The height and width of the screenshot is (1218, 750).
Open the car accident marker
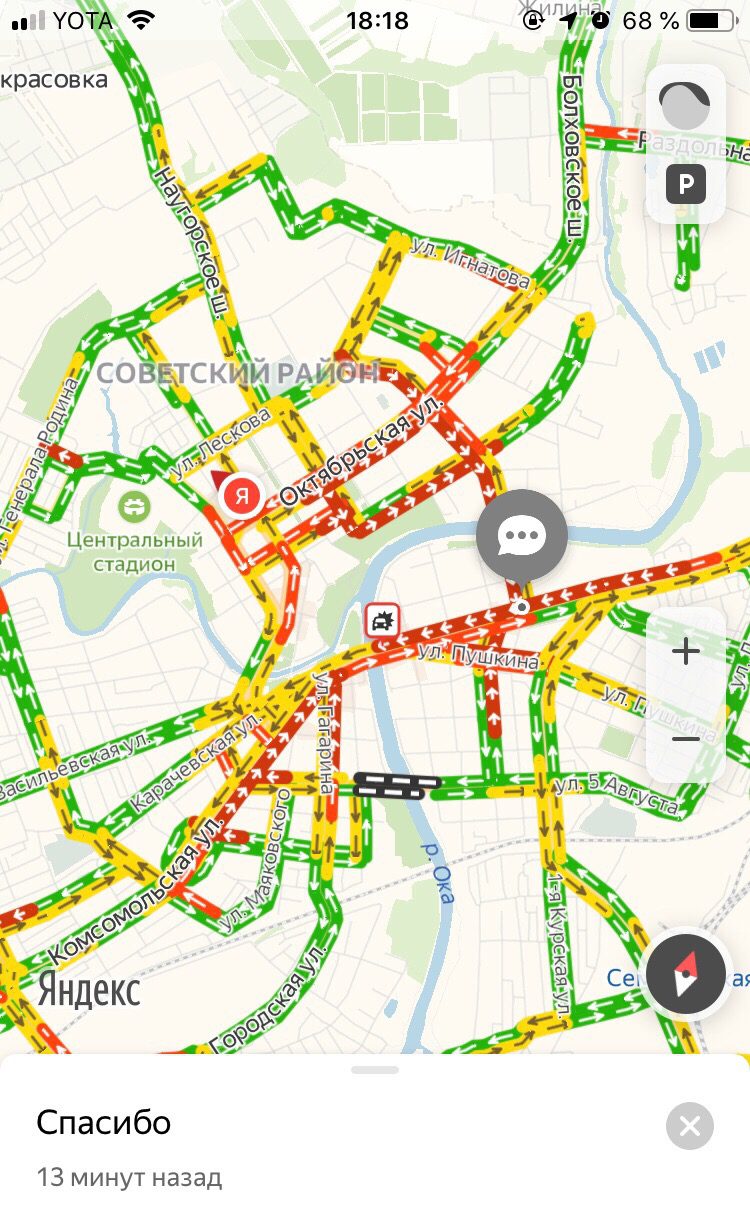(x=382, y=622)
